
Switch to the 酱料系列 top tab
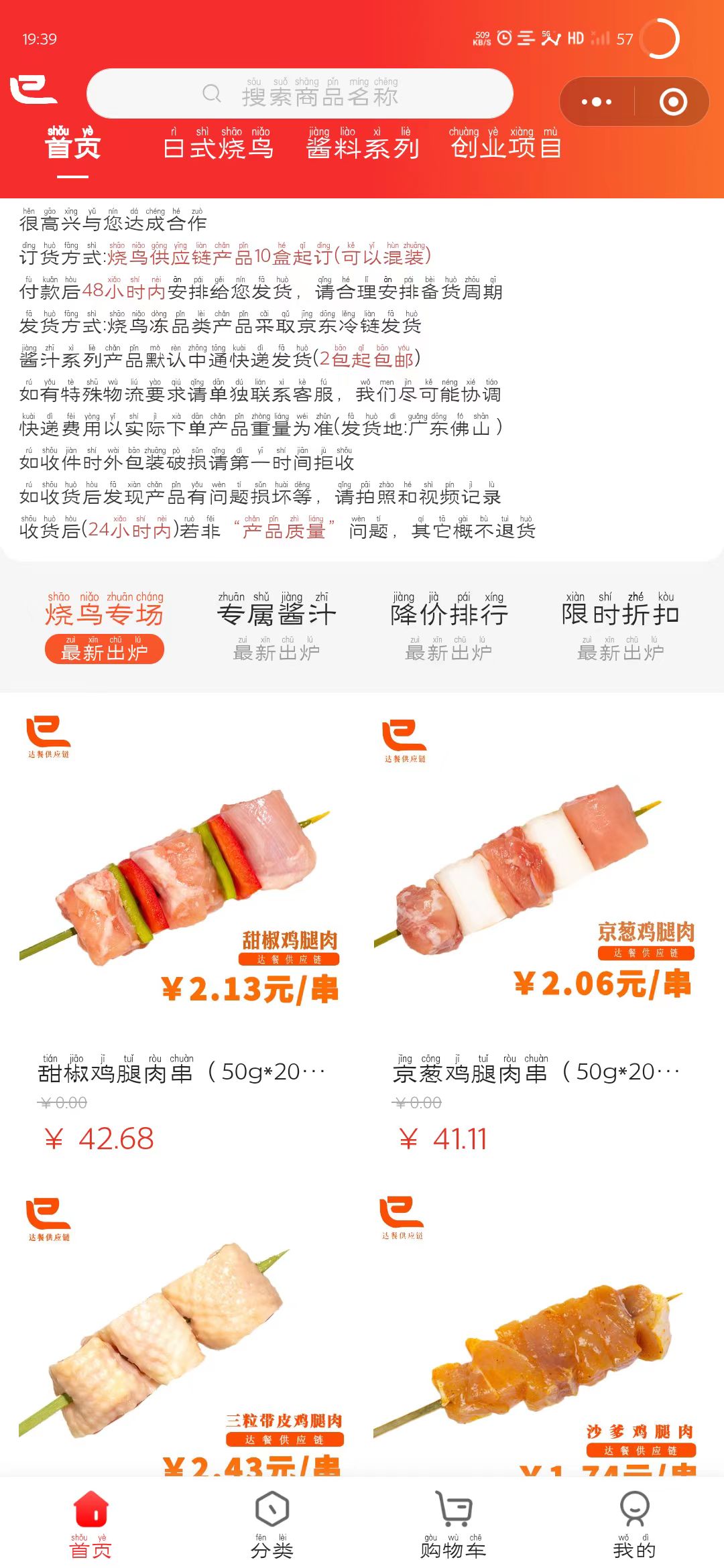363,144
